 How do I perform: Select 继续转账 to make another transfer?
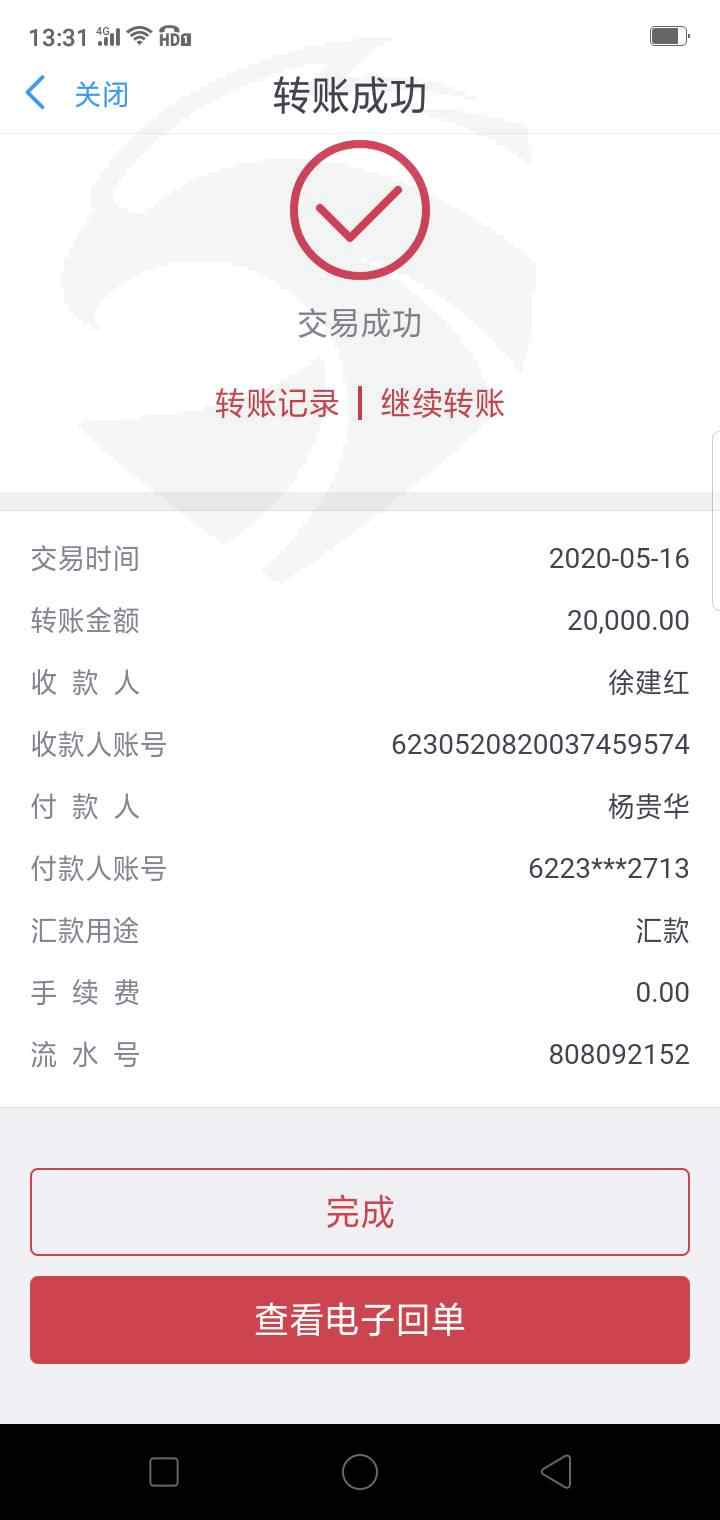(442, 404)
